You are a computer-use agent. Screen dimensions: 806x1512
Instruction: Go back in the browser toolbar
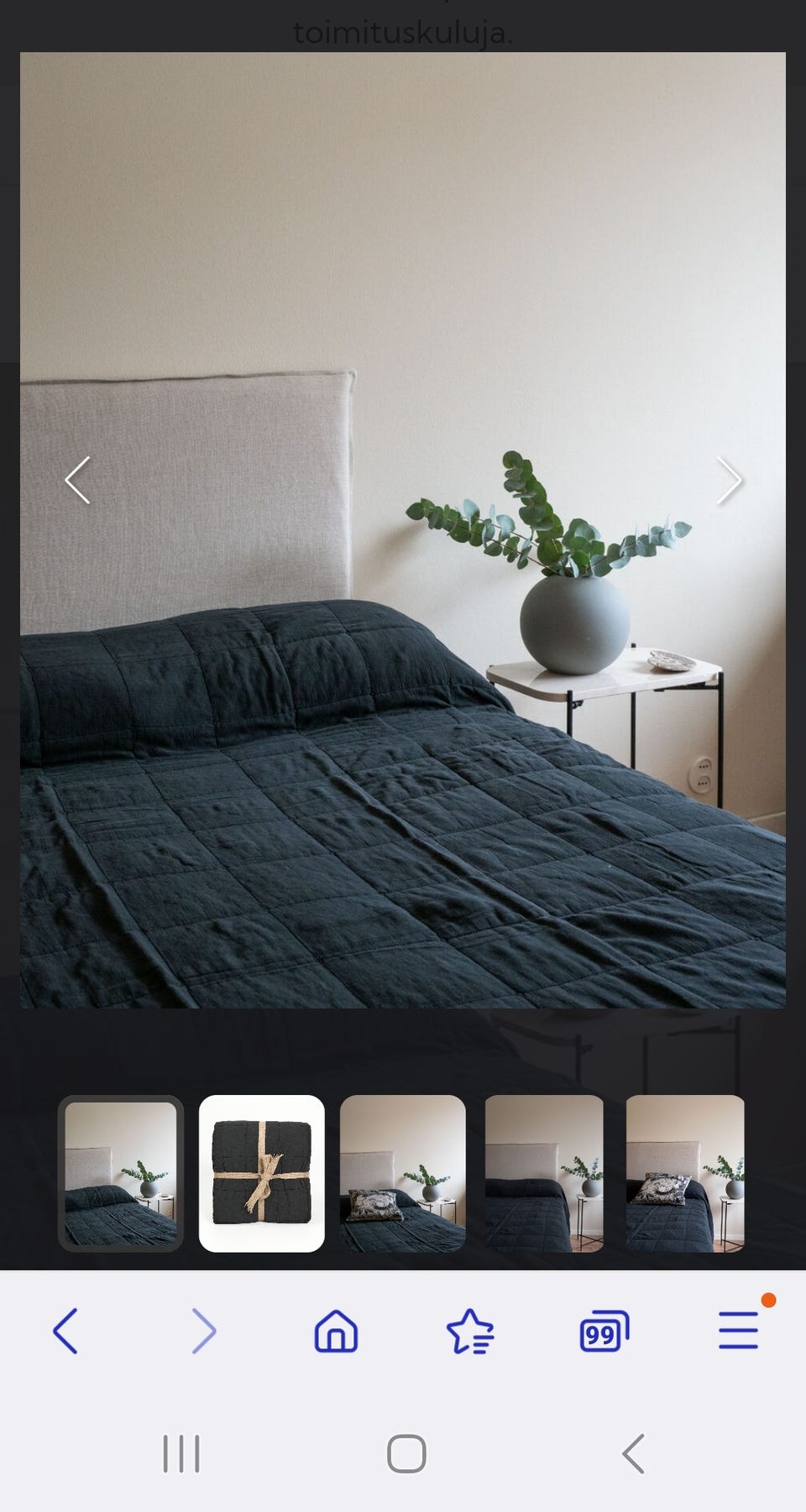[x=65, y=1331]
